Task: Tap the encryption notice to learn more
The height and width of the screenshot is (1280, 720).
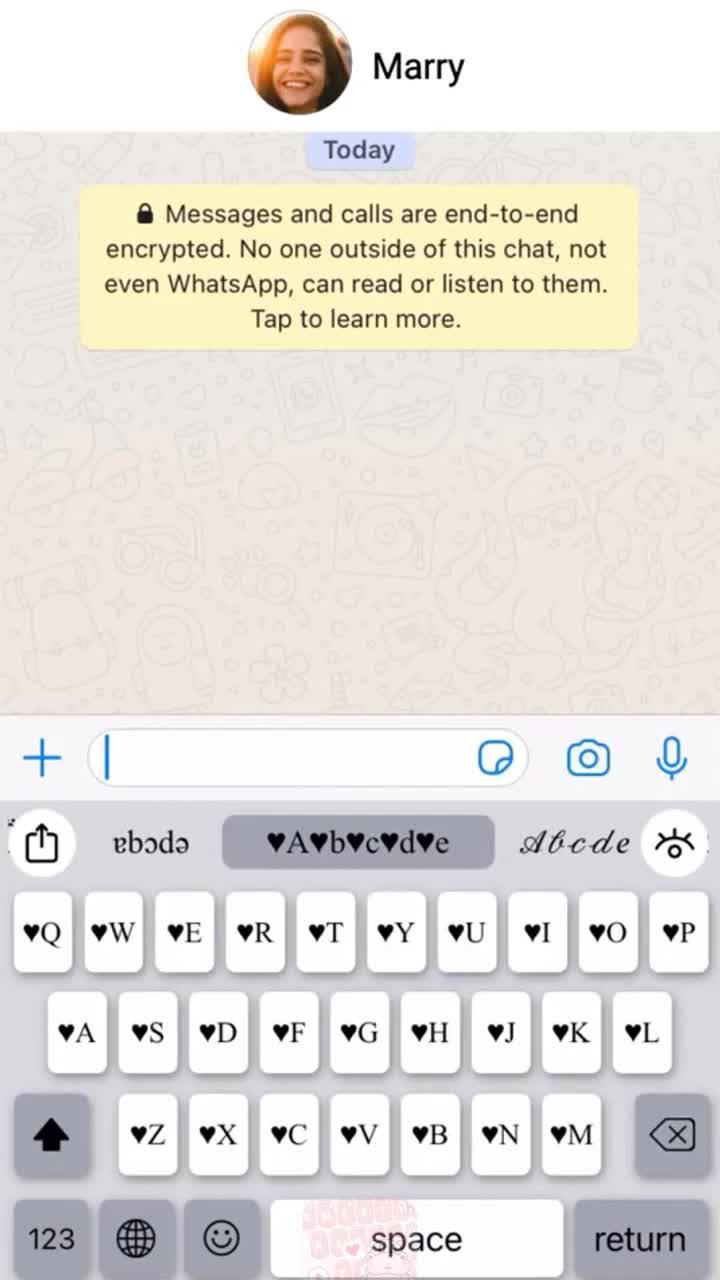Action: coord(358,266)
